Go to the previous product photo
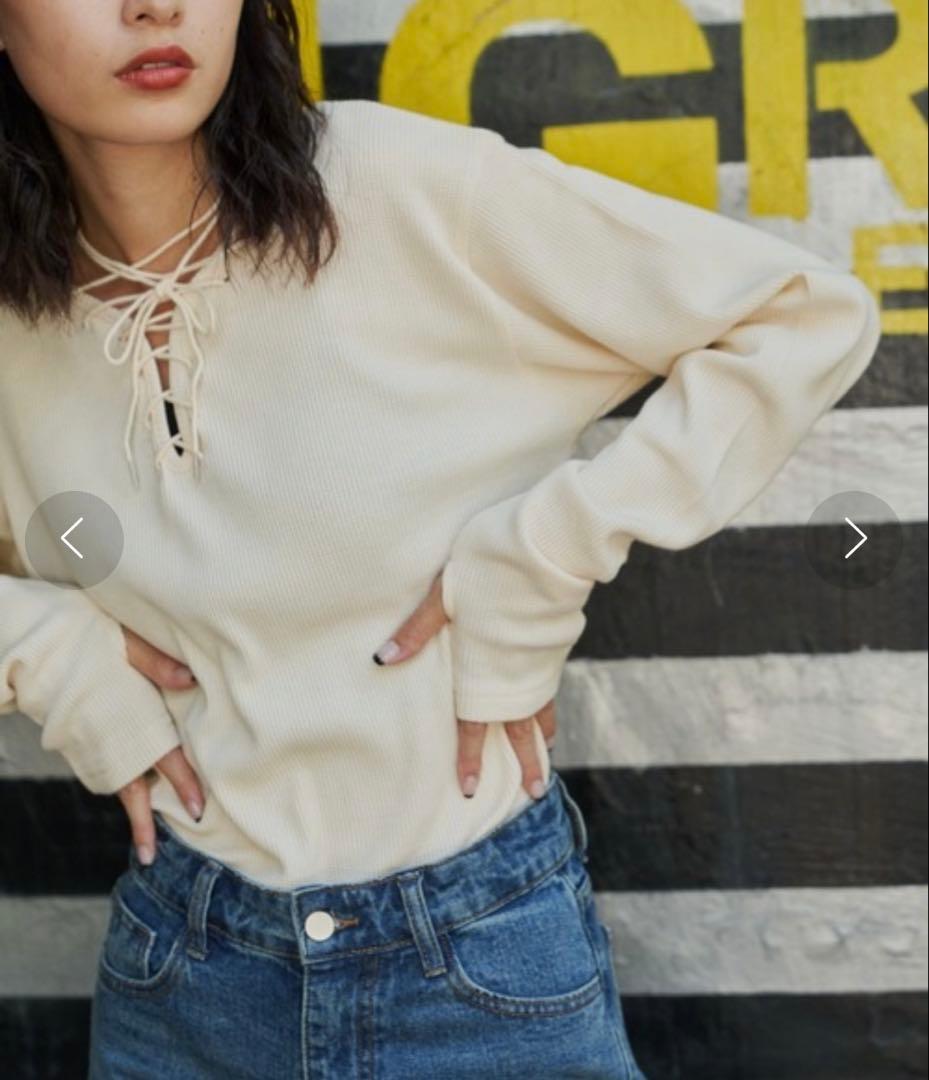This screenshot has height=1080, width=929. click(74, 539)
